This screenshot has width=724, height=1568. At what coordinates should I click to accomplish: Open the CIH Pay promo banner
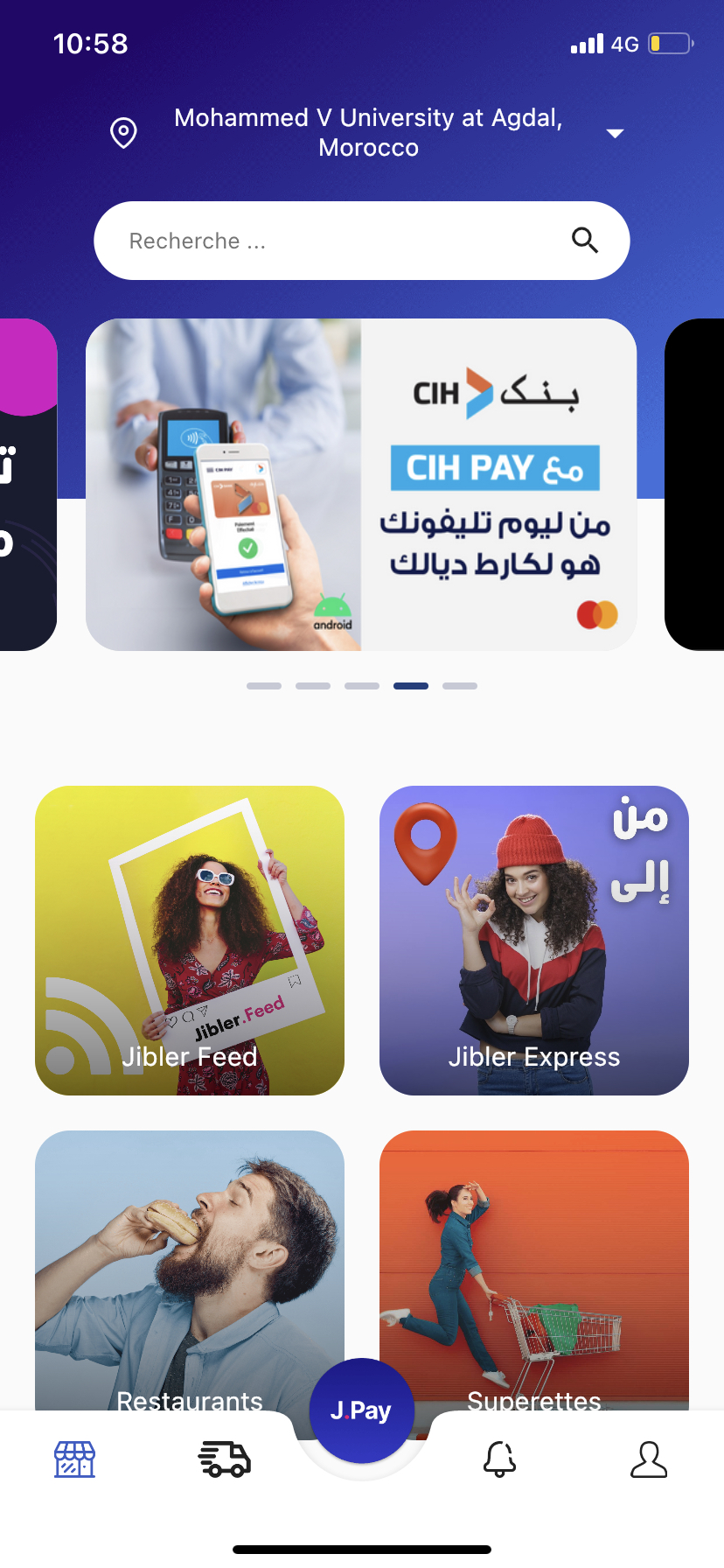pyautogui.click(x=361, y=485)
